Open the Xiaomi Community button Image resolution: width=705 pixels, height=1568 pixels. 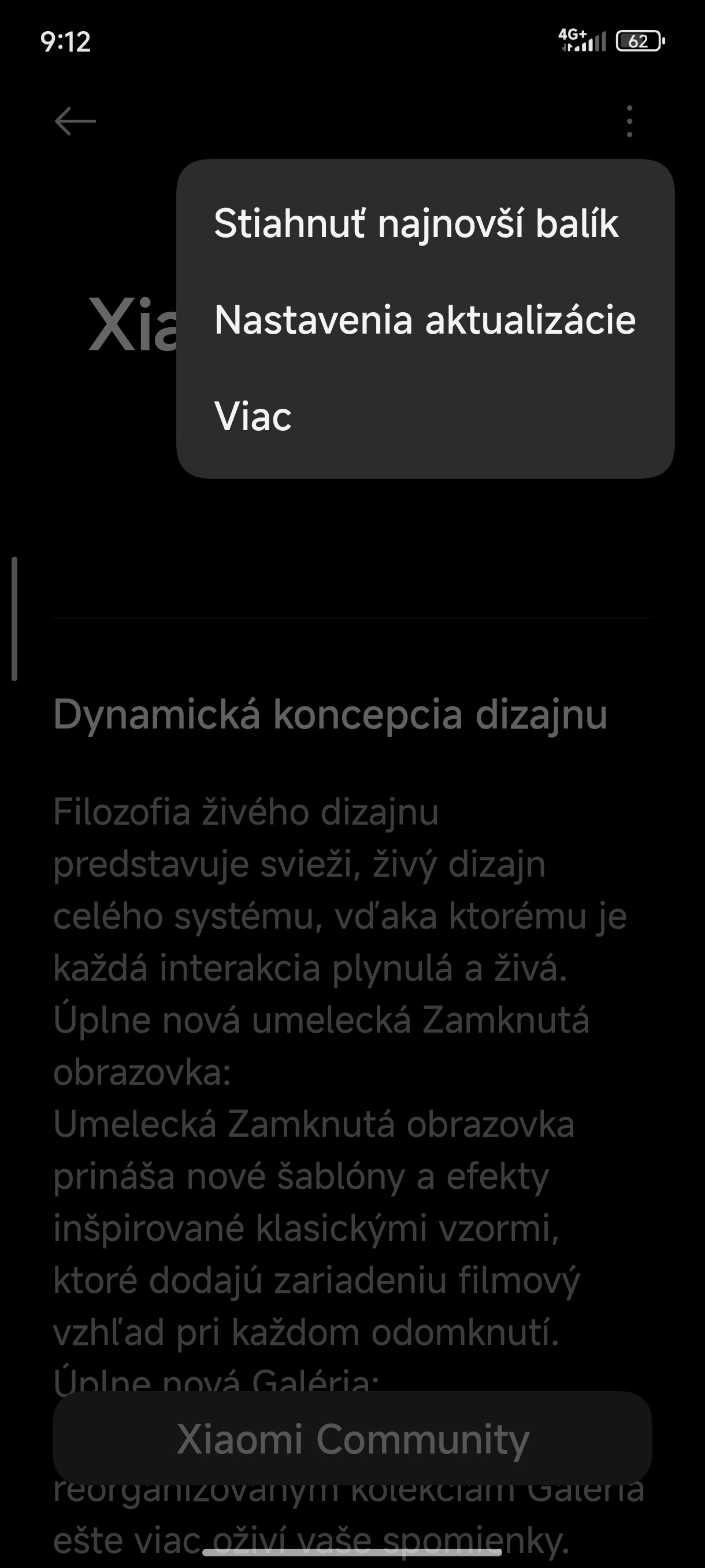353,1439
